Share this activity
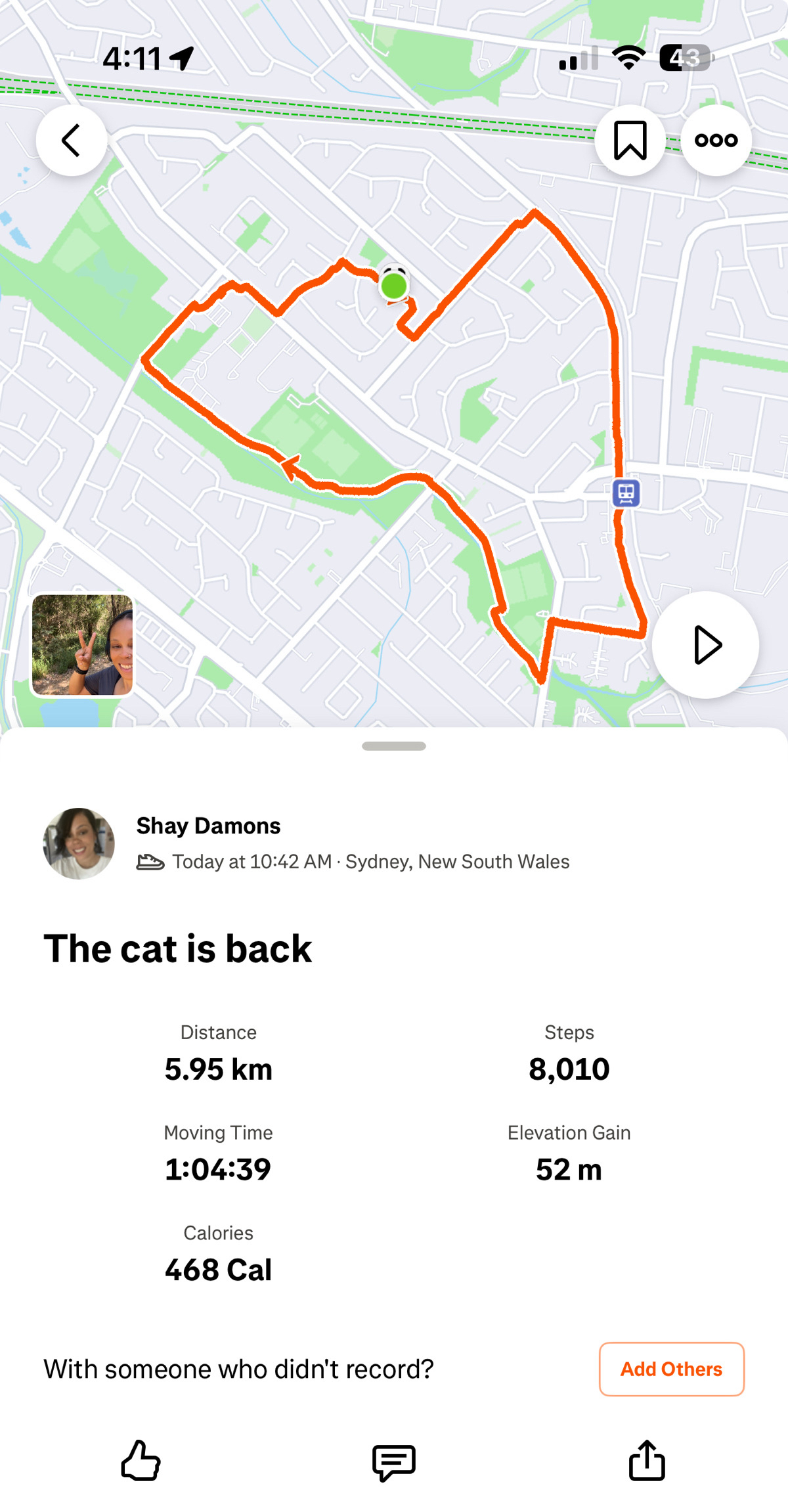Viewport: 788px width, 1512px height. pos(647,1461)
